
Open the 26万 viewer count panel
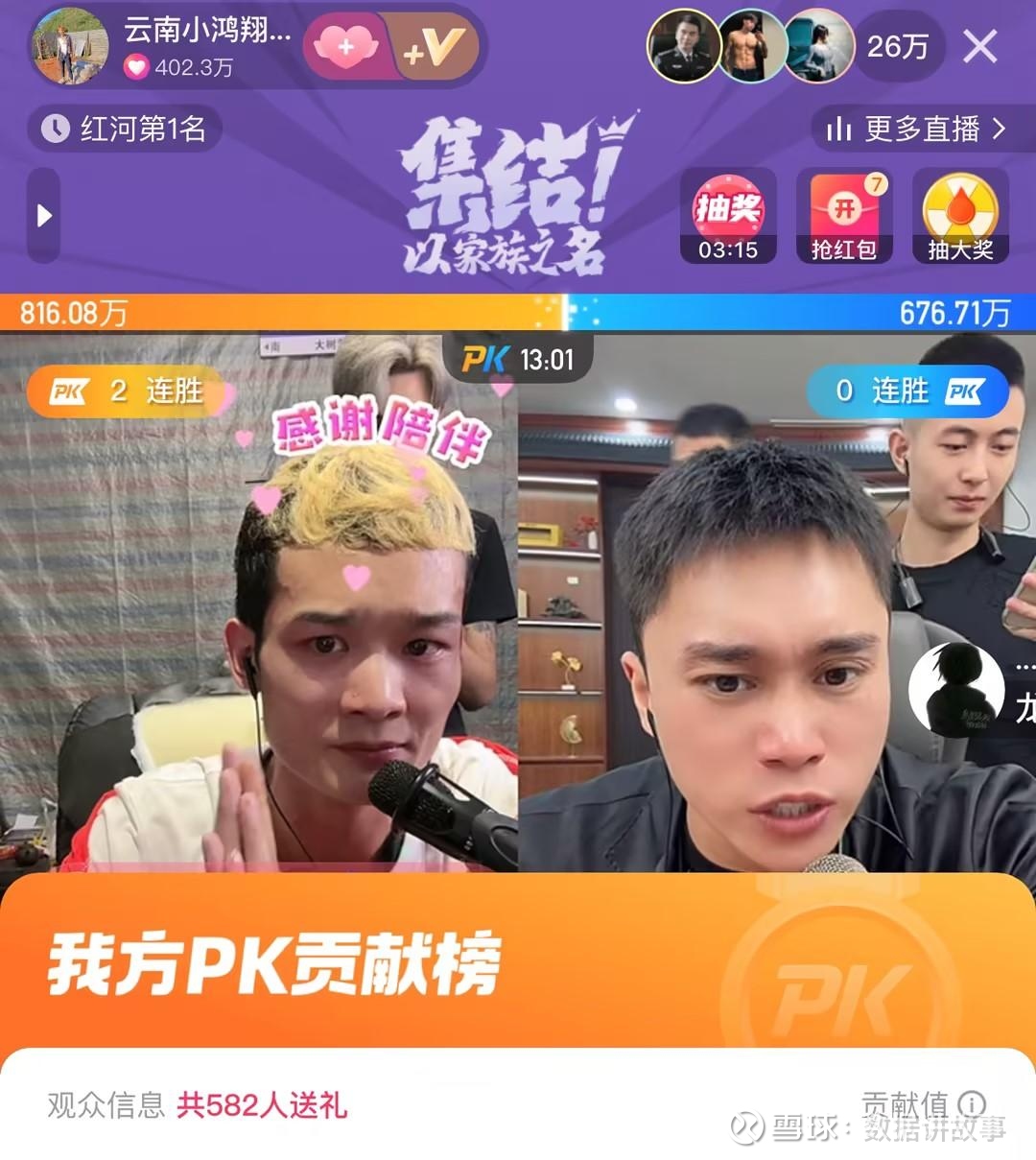click(899, 46)
